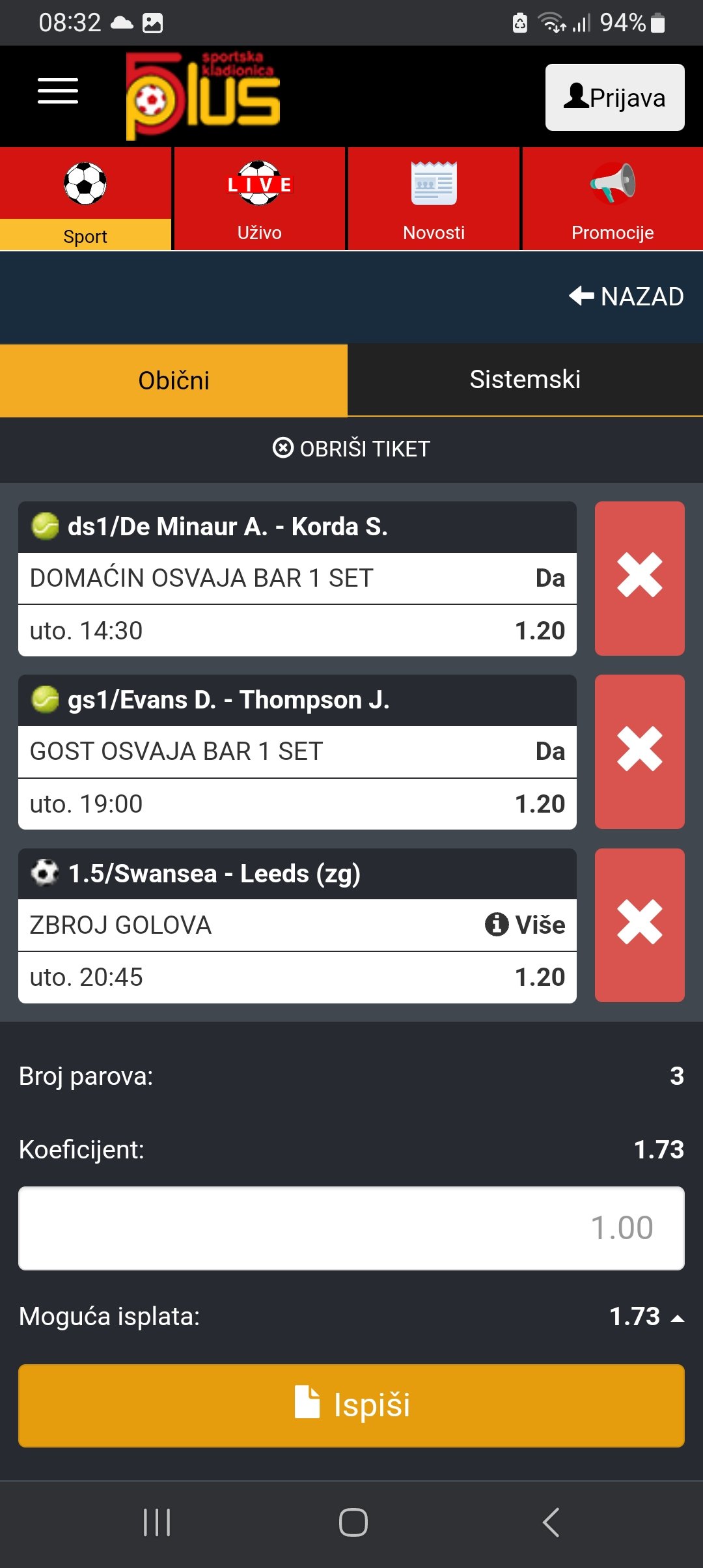The image size is (703, 1568).
Task: Focus the stake amount field
Action: click(x=351, y=1228)
